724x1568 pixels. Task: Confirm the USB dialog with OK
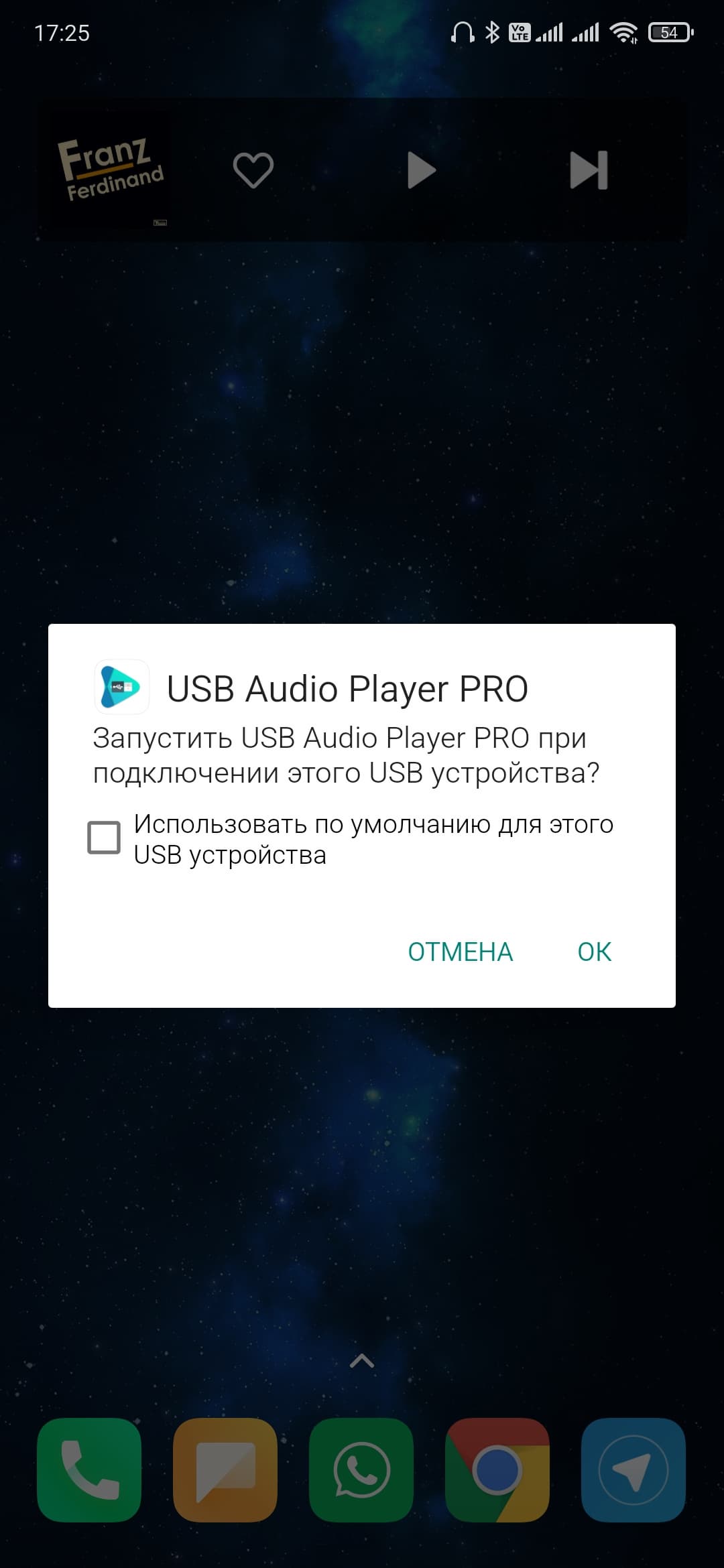tap(594, 952)
